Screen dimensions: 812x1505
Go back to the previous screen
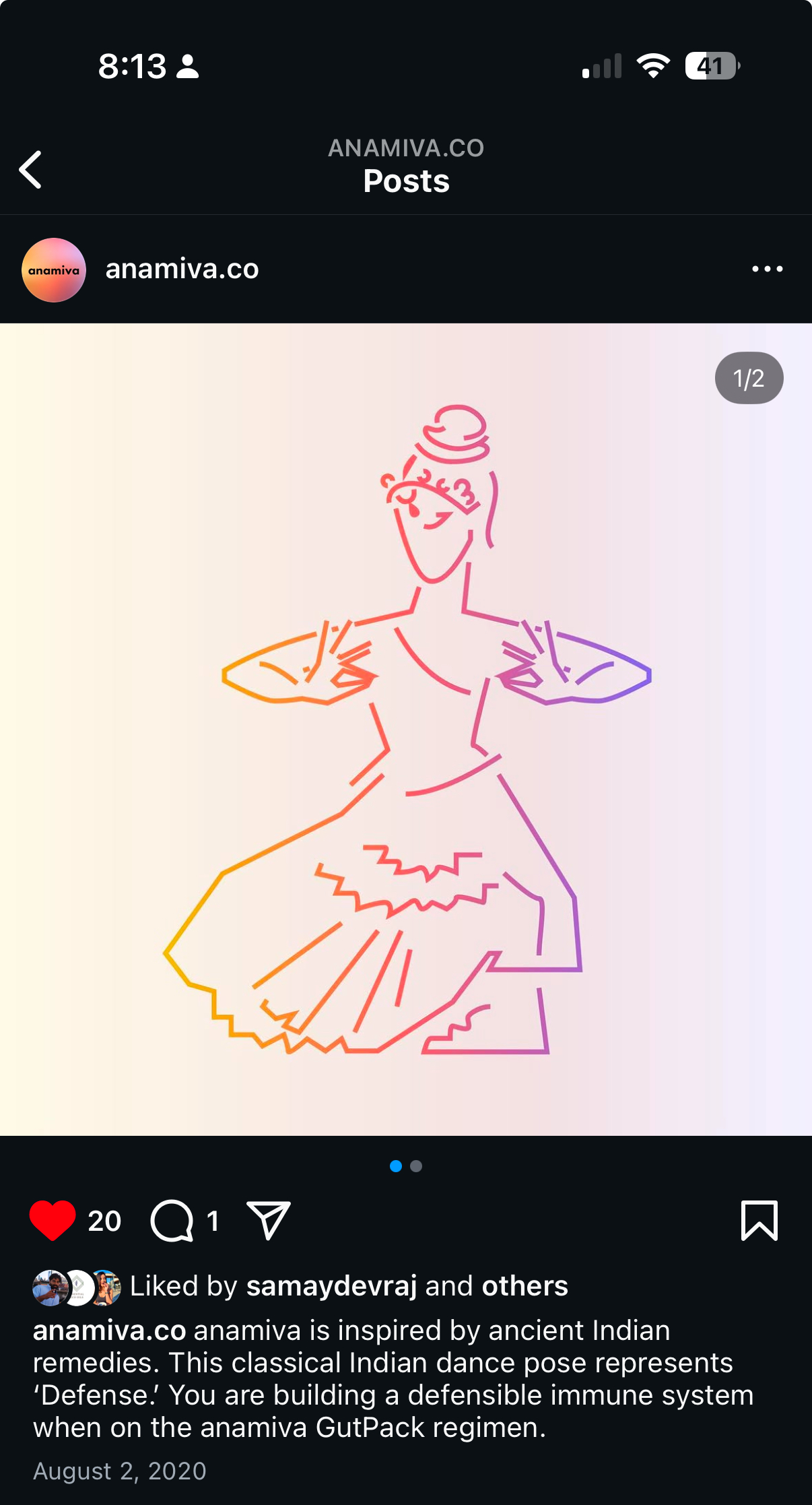tap(31, 169)
